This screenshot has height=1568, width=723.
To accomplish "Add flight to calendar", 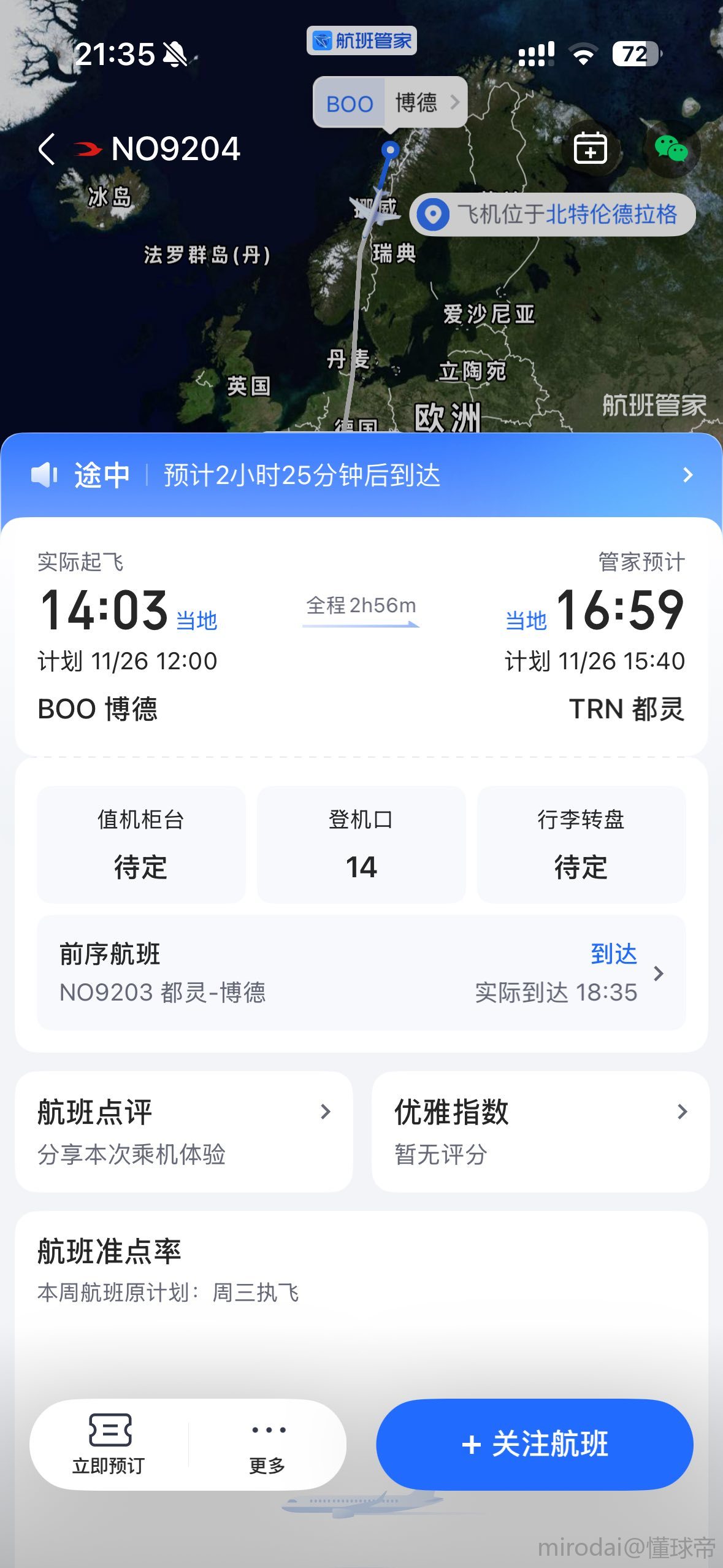I will [590, 148].
